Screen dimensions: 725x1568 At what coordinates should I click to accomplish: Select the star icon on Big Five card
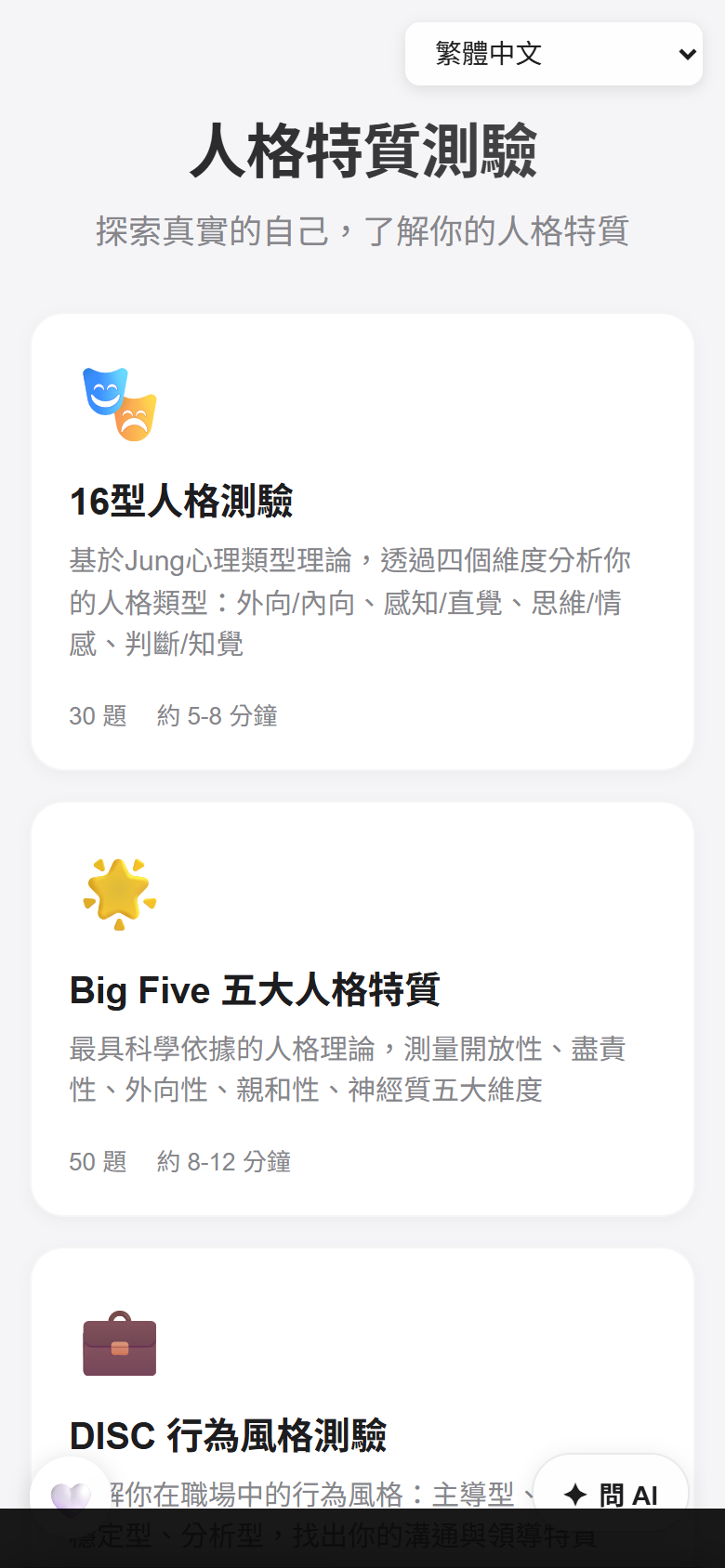point(119,889)
